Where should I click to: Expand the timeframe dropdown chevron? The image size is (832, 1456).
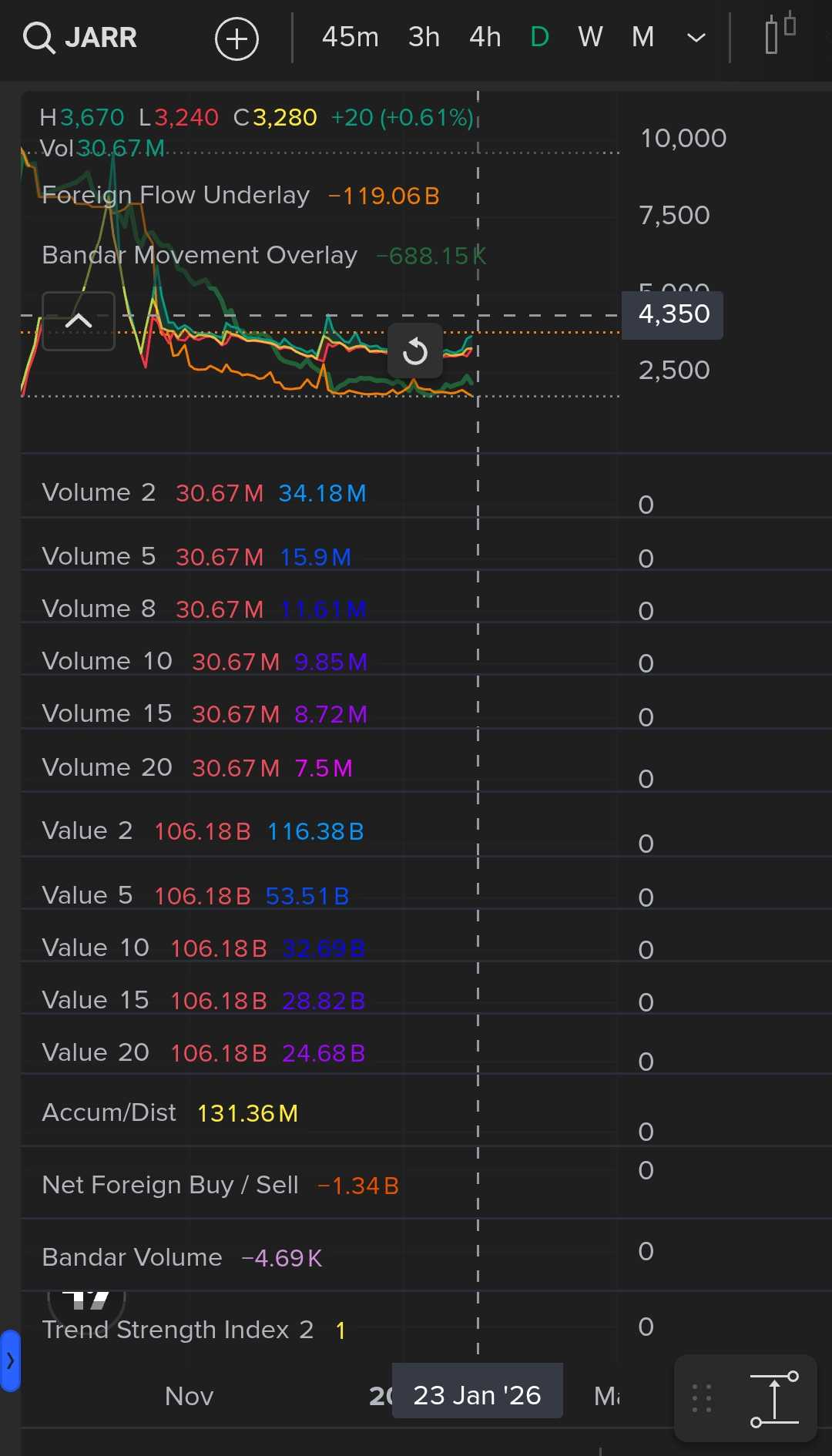[x=696, y=38]
